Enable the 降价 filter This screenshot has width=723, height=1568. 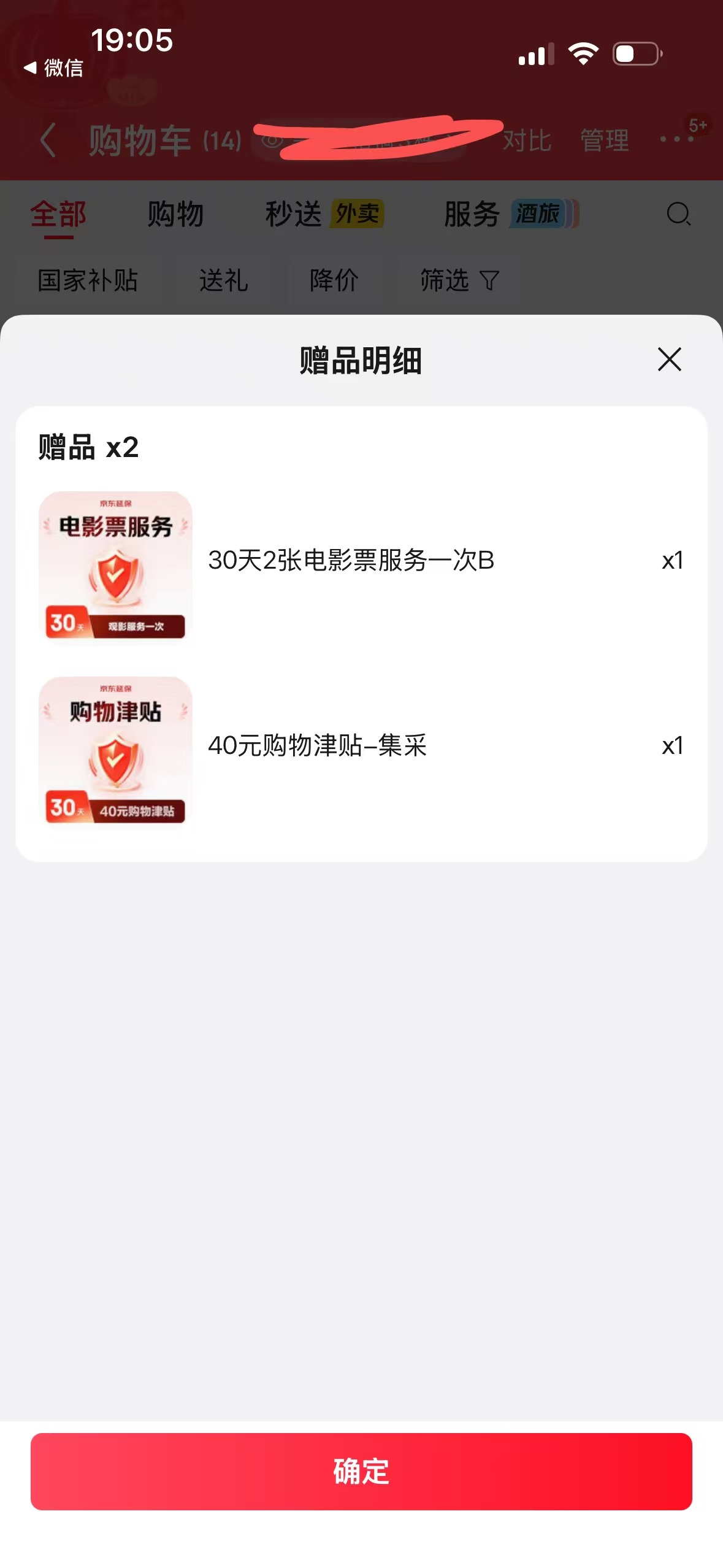click(x=335, y=281)
